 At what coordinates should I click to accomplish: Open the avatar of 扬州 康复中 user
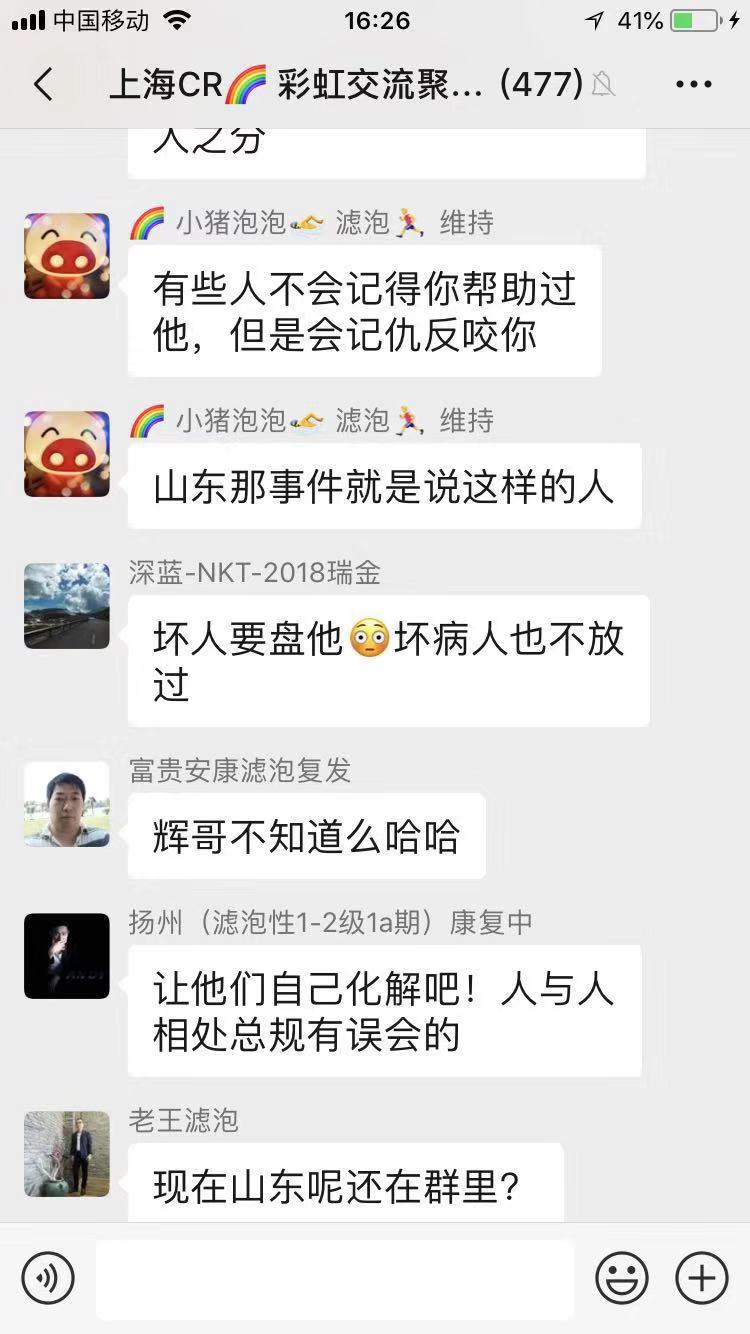pos(67,955)
